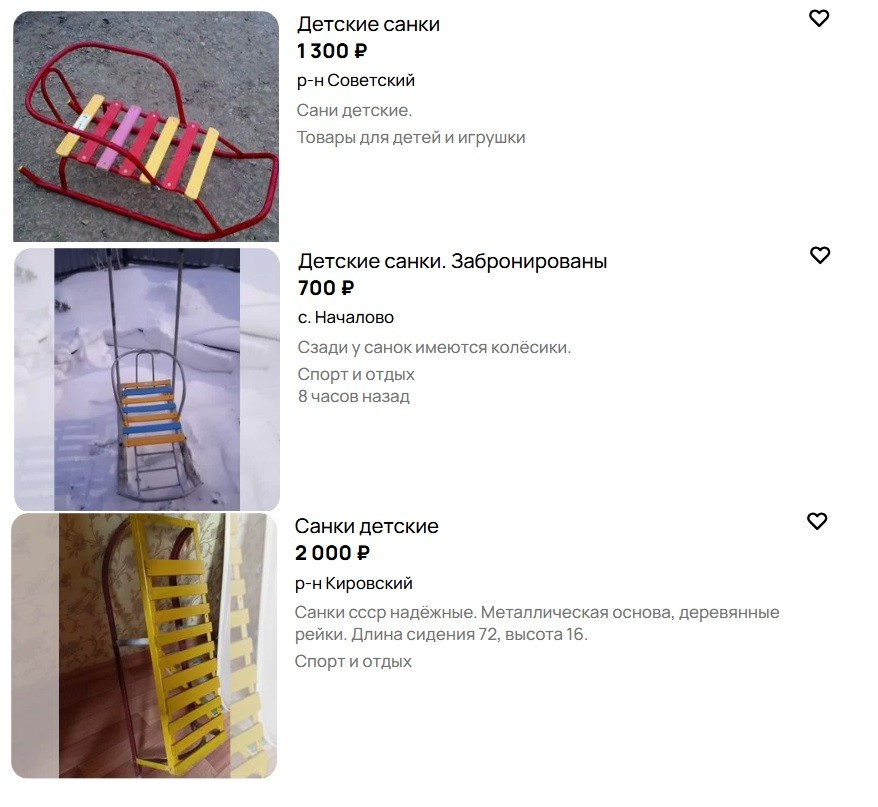Favorite the 700 ₽ sled from Началово
Screen dimensions: 878x807
[x=819, y=255]
